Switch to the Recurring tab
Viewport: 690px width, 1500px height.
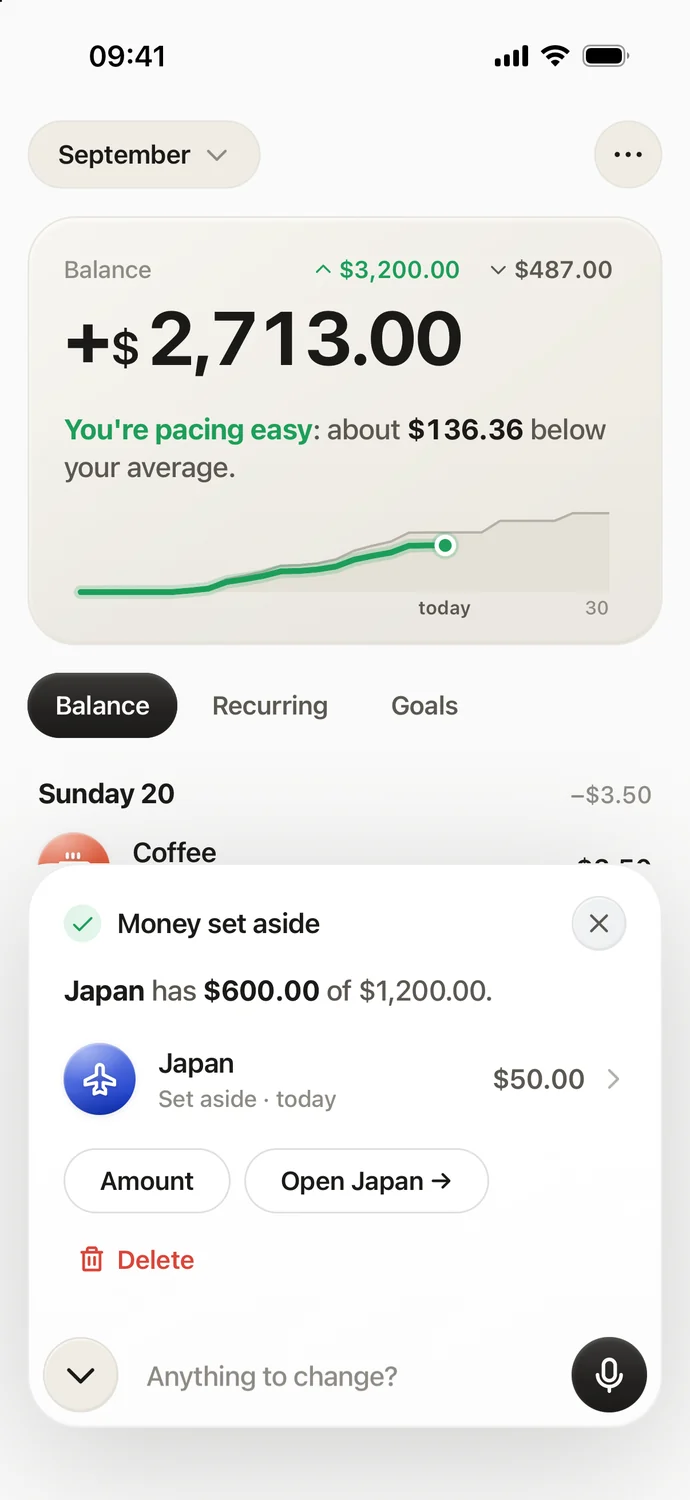pos(270,706)
